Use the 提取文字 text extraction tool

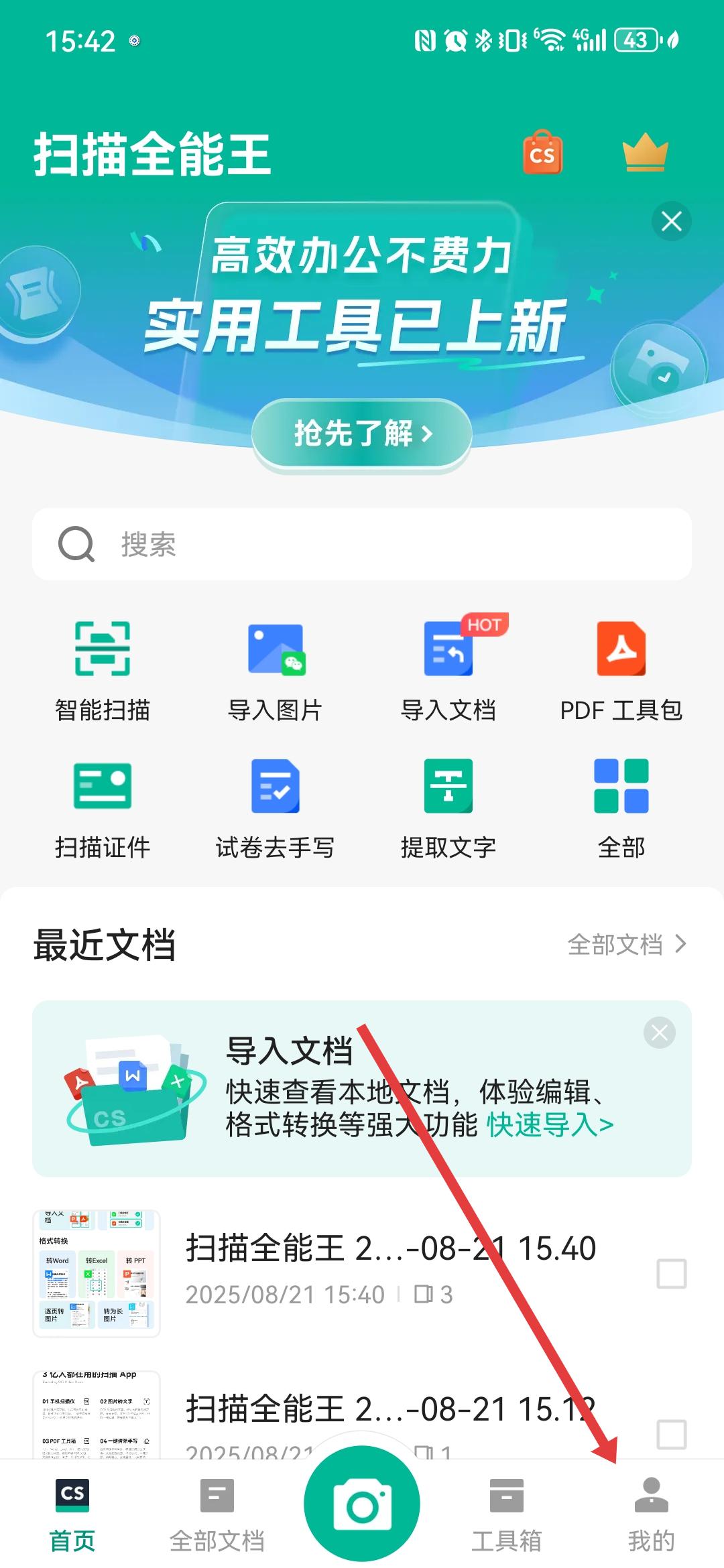(448, 806)
